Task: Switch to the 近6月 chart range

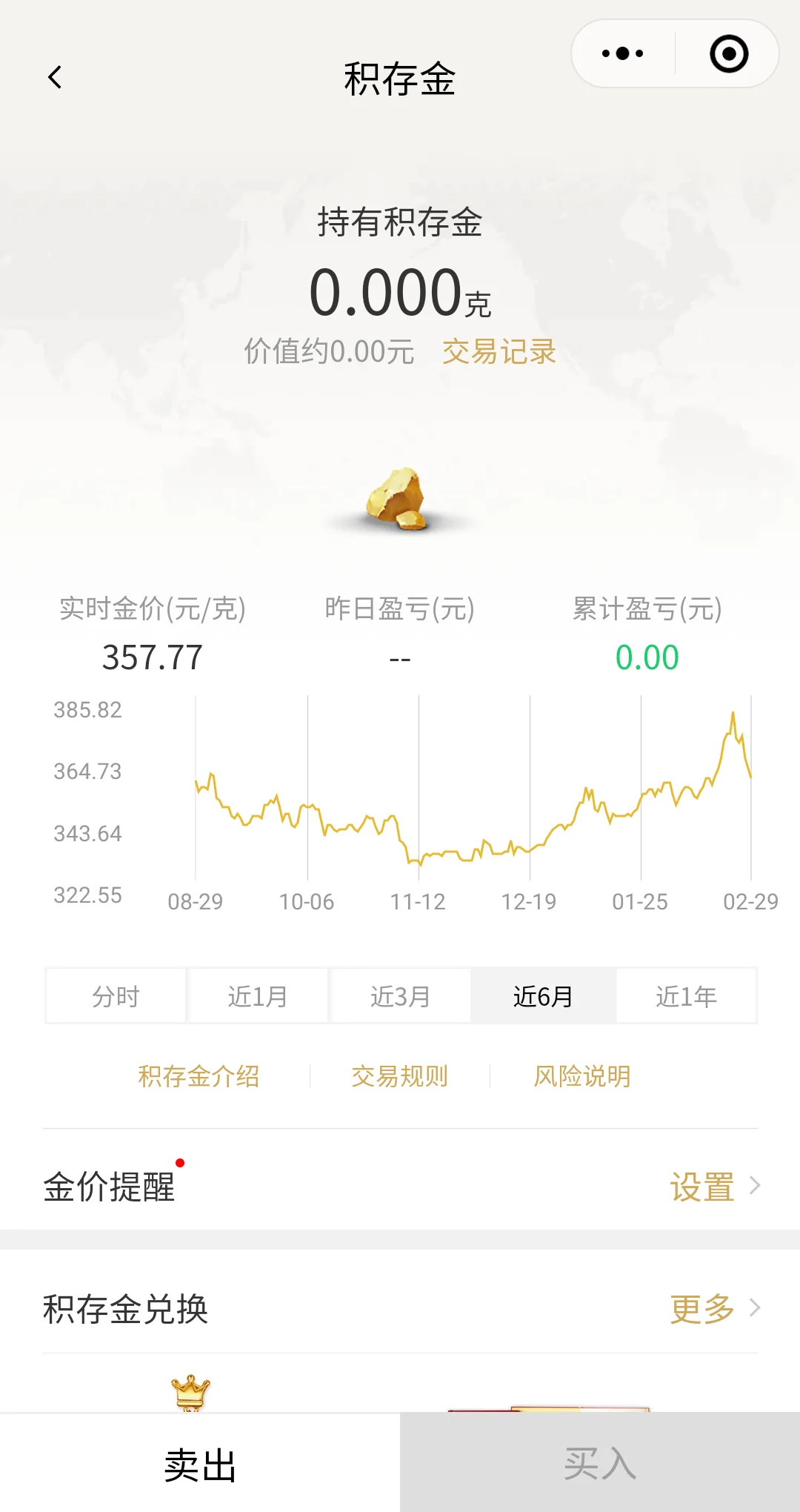Action: (543, 996)
